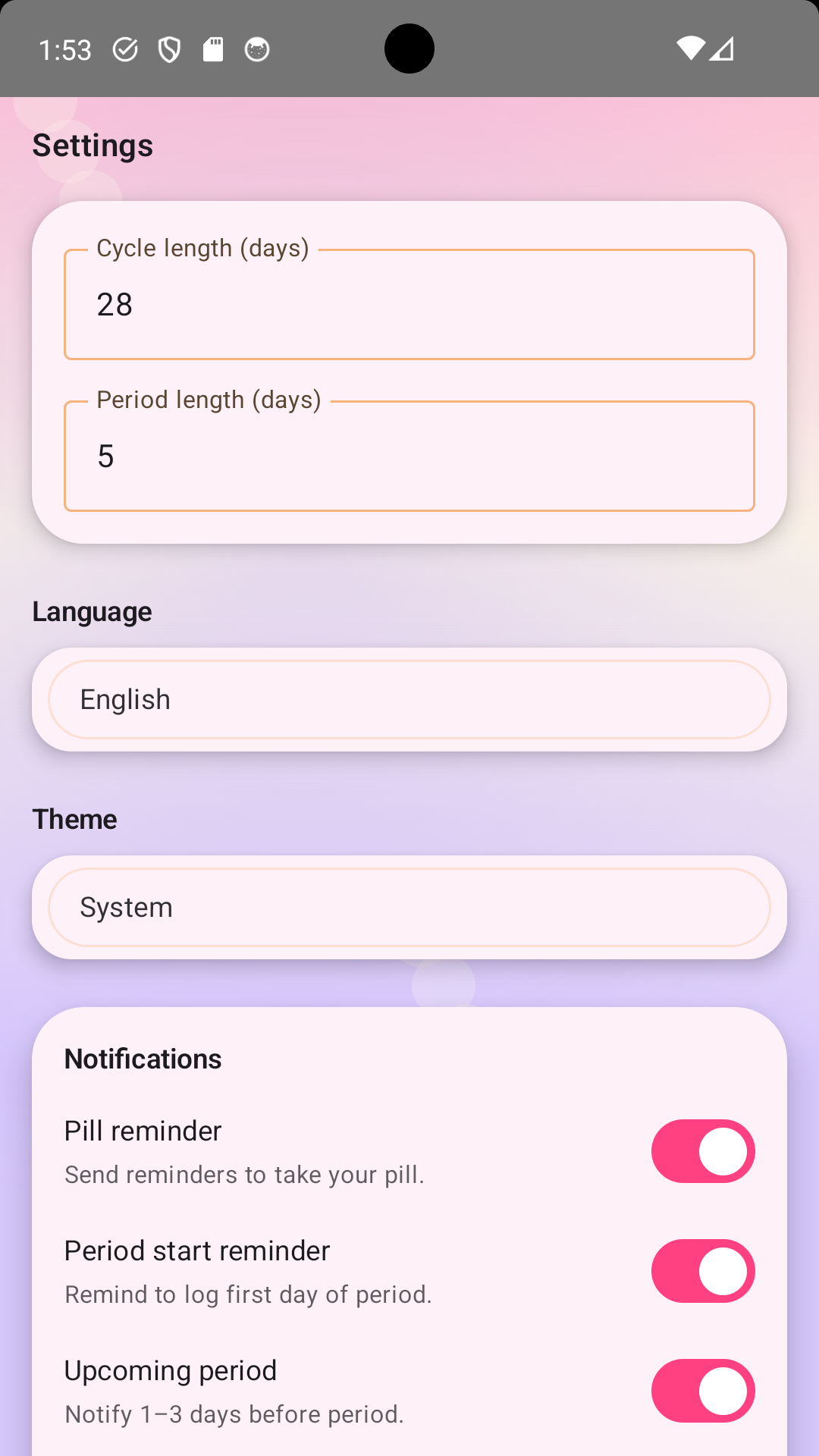Click the Theme section heading
The height and width of the screenshot is (1456, 819).
pos(74,819)
